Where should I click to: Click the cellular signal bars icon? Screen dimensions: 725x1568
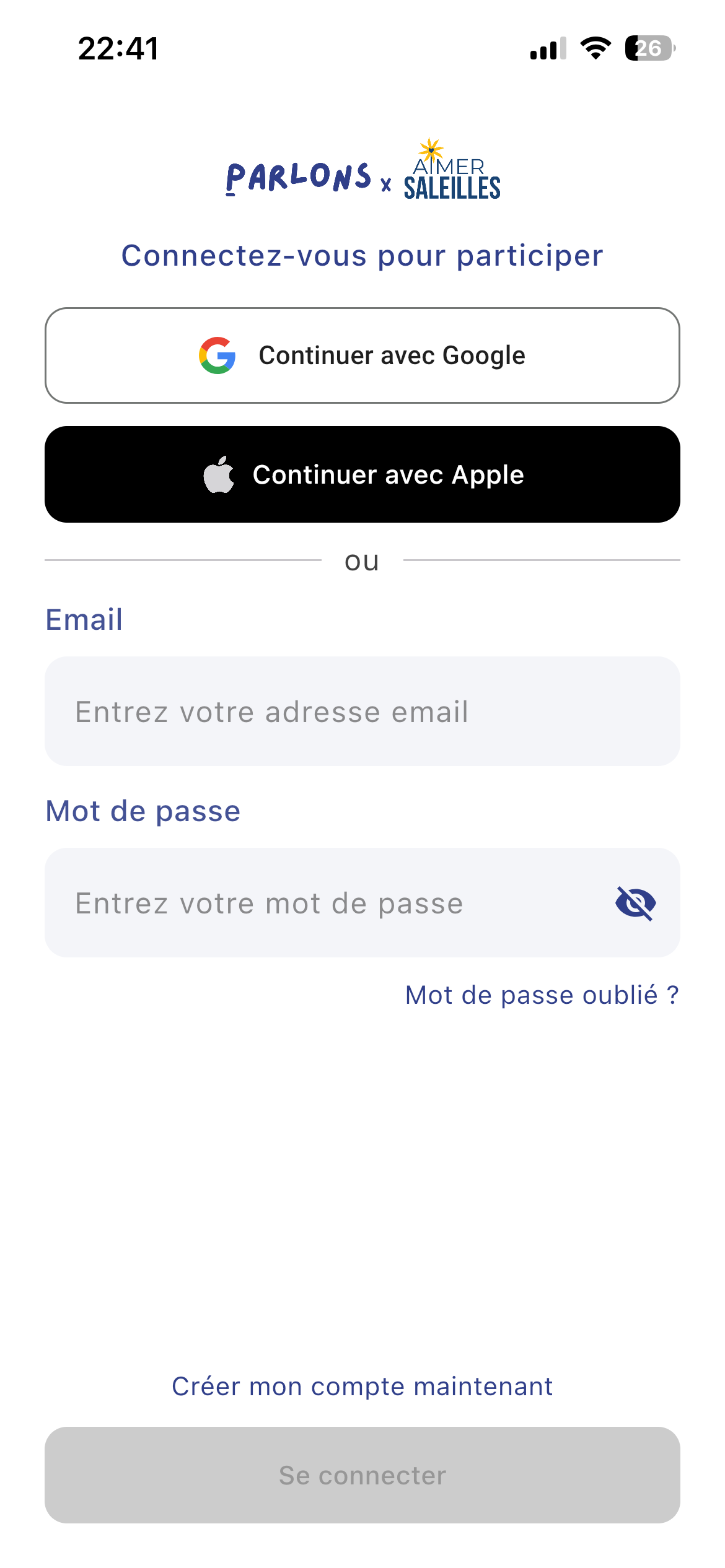point(548,50)
